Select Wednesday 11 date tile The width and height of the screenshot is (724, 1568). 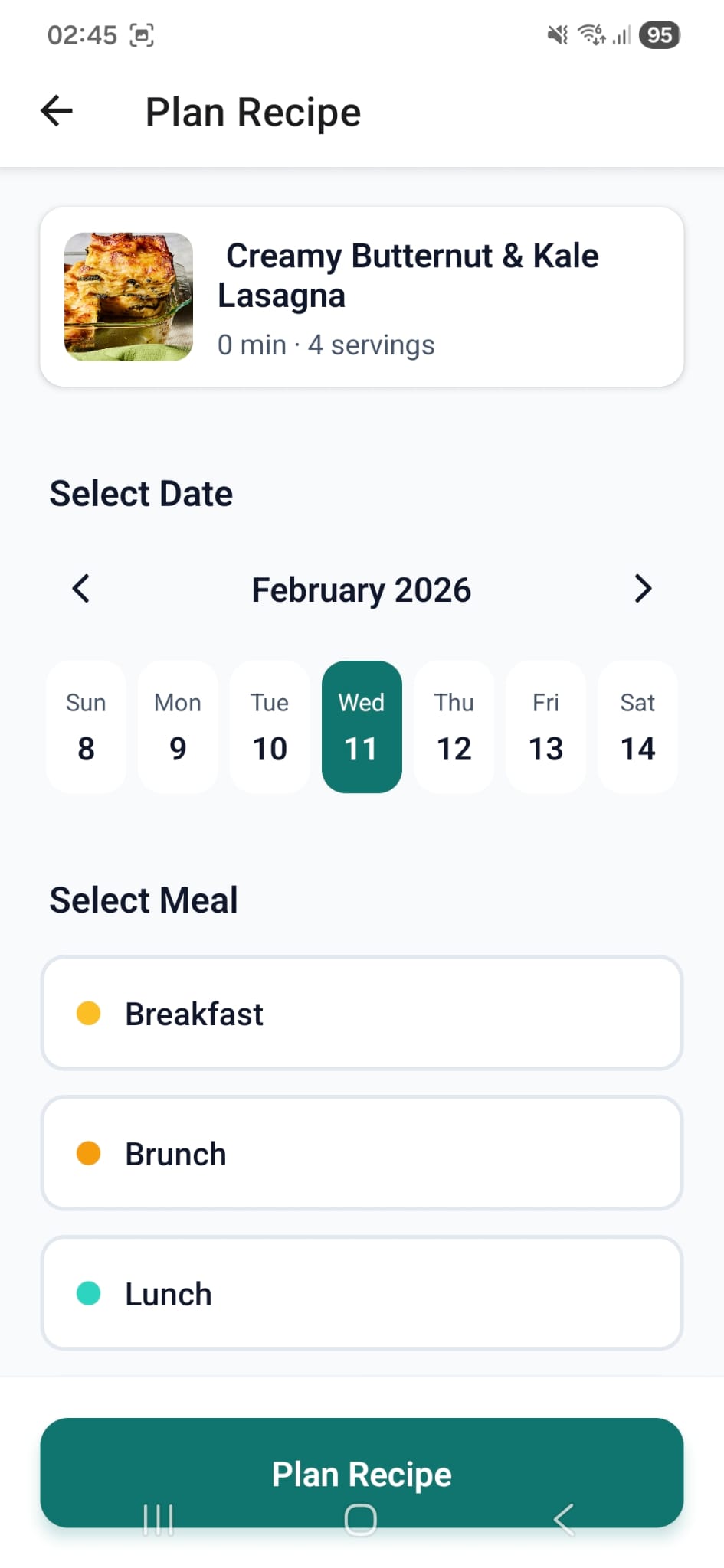(362, 727)
